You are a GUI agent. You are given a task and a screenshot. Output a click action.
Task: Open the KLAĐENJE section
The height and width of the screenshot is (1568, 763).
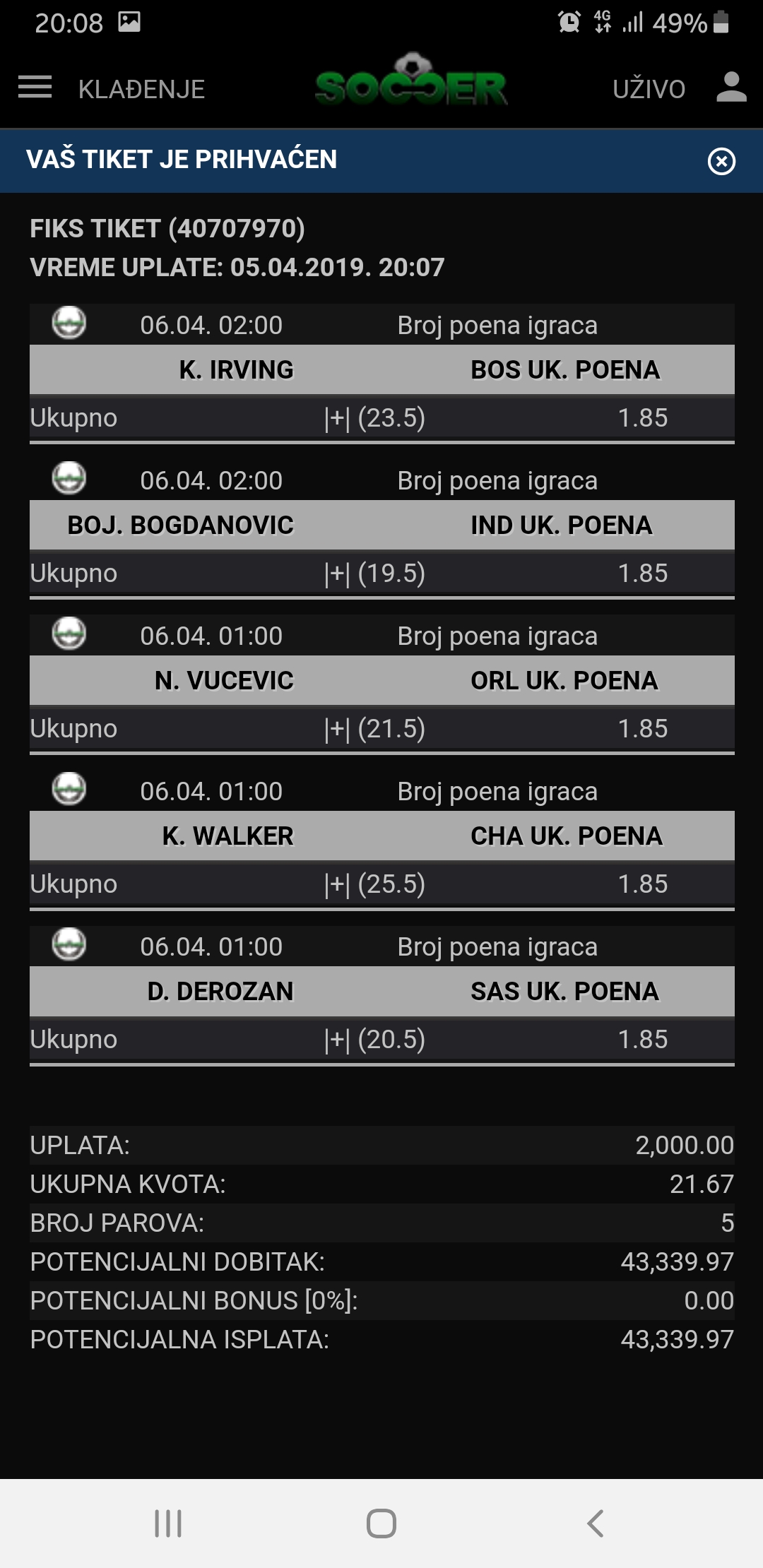point(141,89)
